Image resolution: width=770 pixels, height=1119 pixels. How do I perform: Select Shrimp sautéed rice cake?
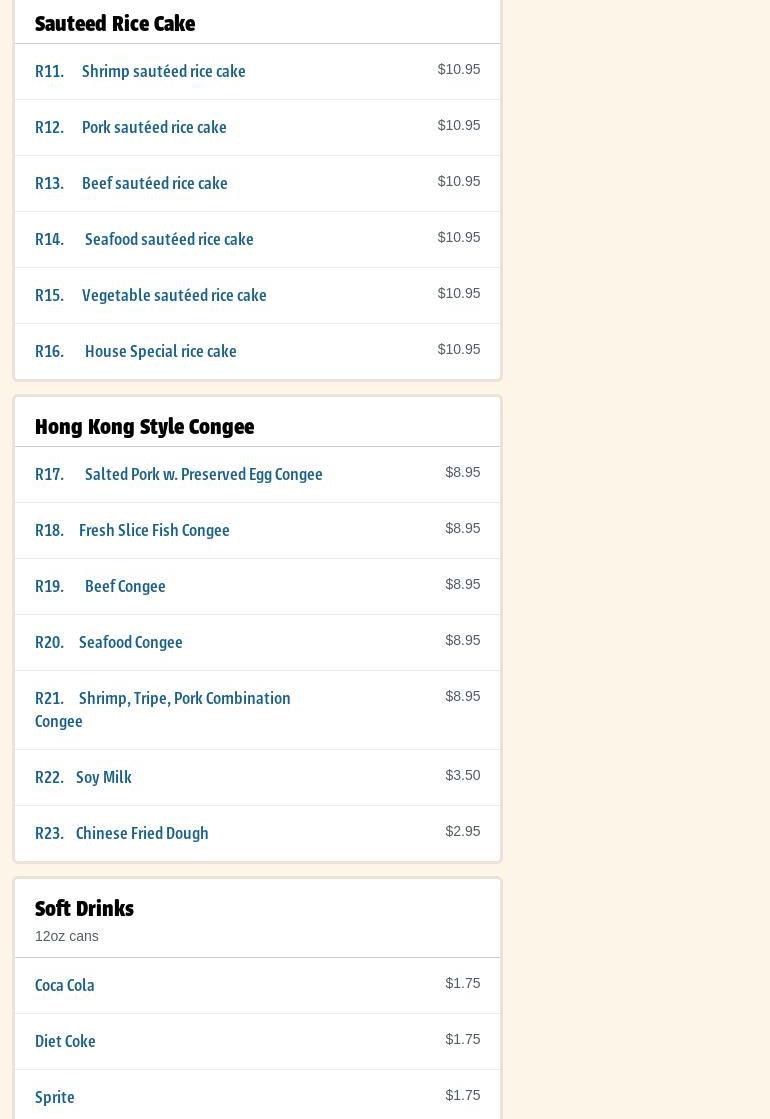pos(163,71)
